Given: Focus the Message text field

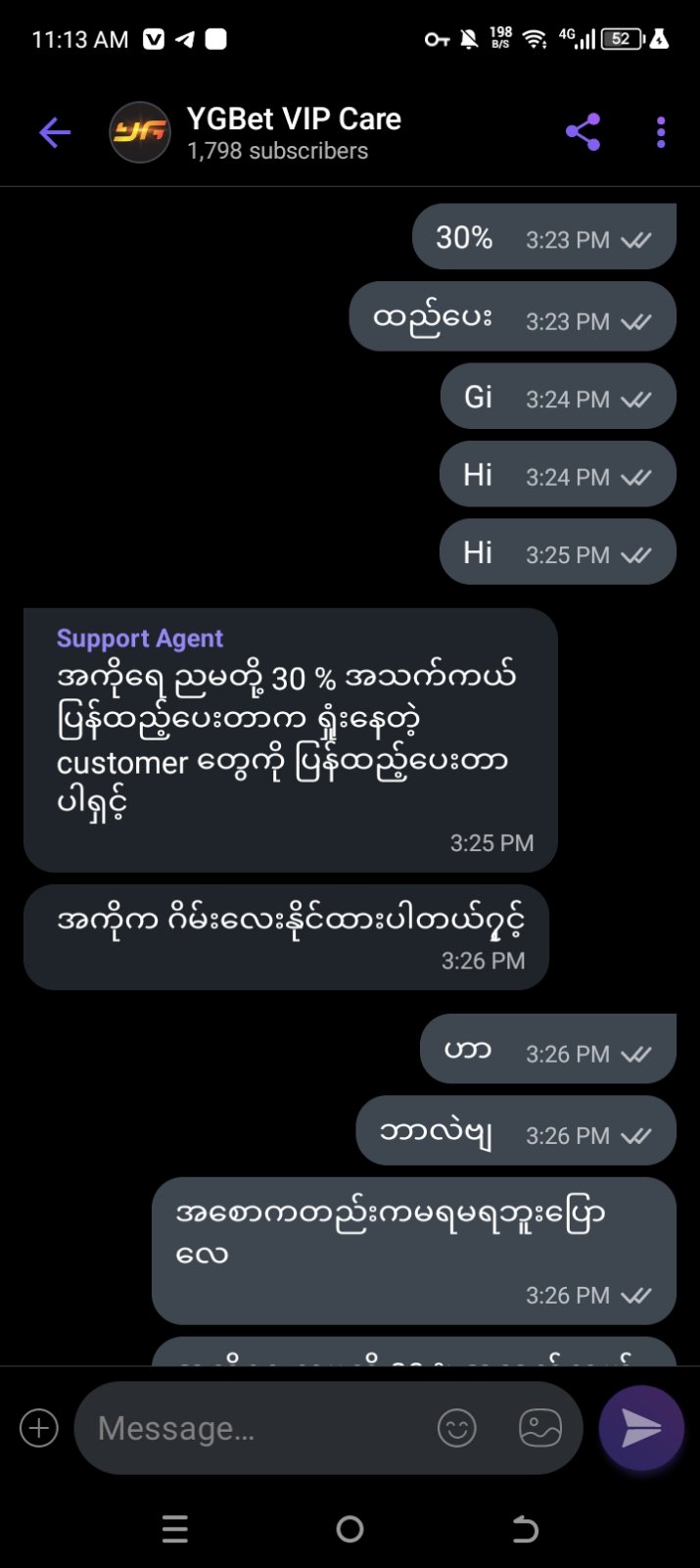Looking at the screenshot, I should (x=255, y=1428).
